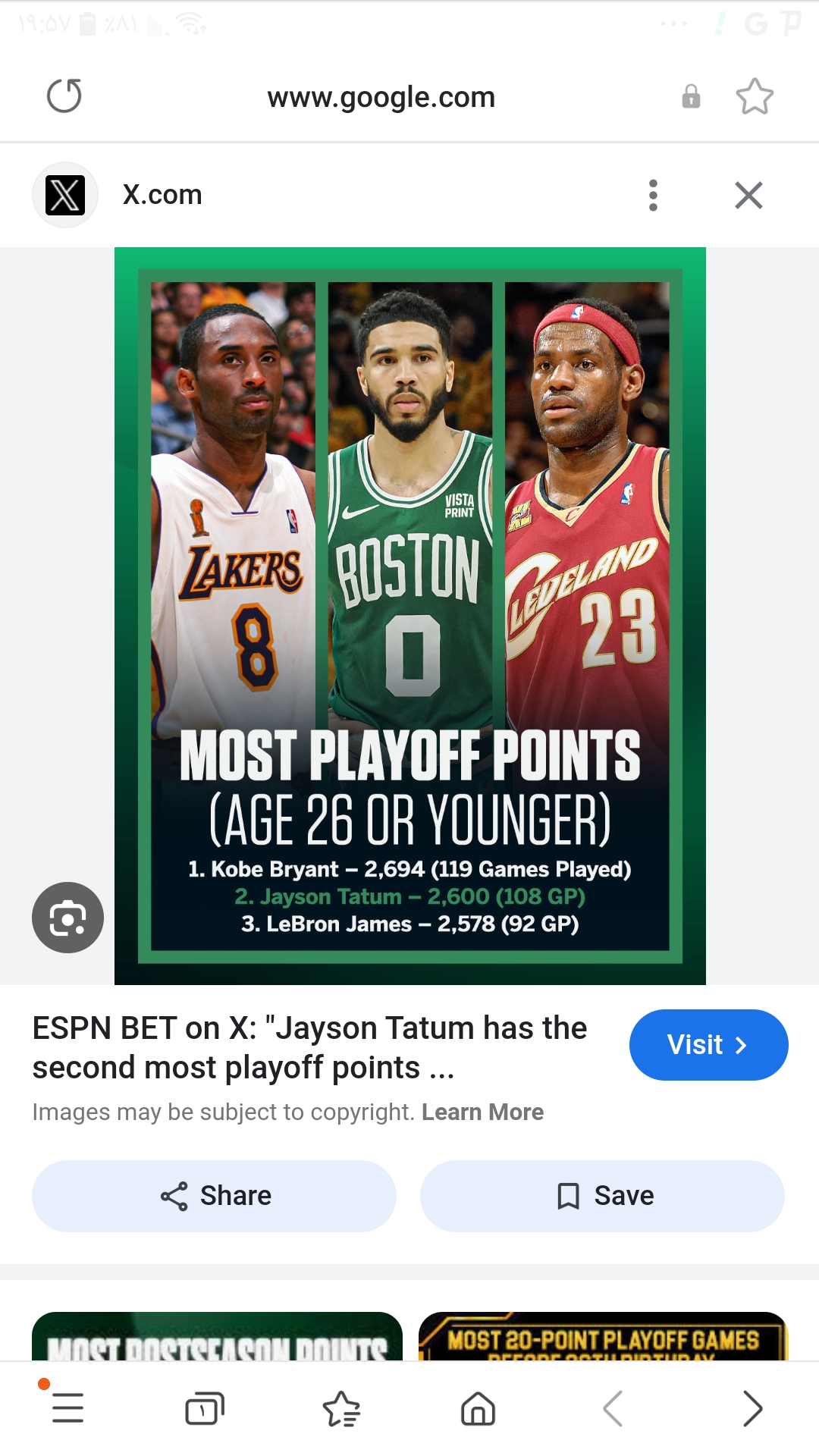Open the three-dot menu beside X.com
Image resolution: width=819 pixels, height=1456 pixels.
click(x=653, y=195)
